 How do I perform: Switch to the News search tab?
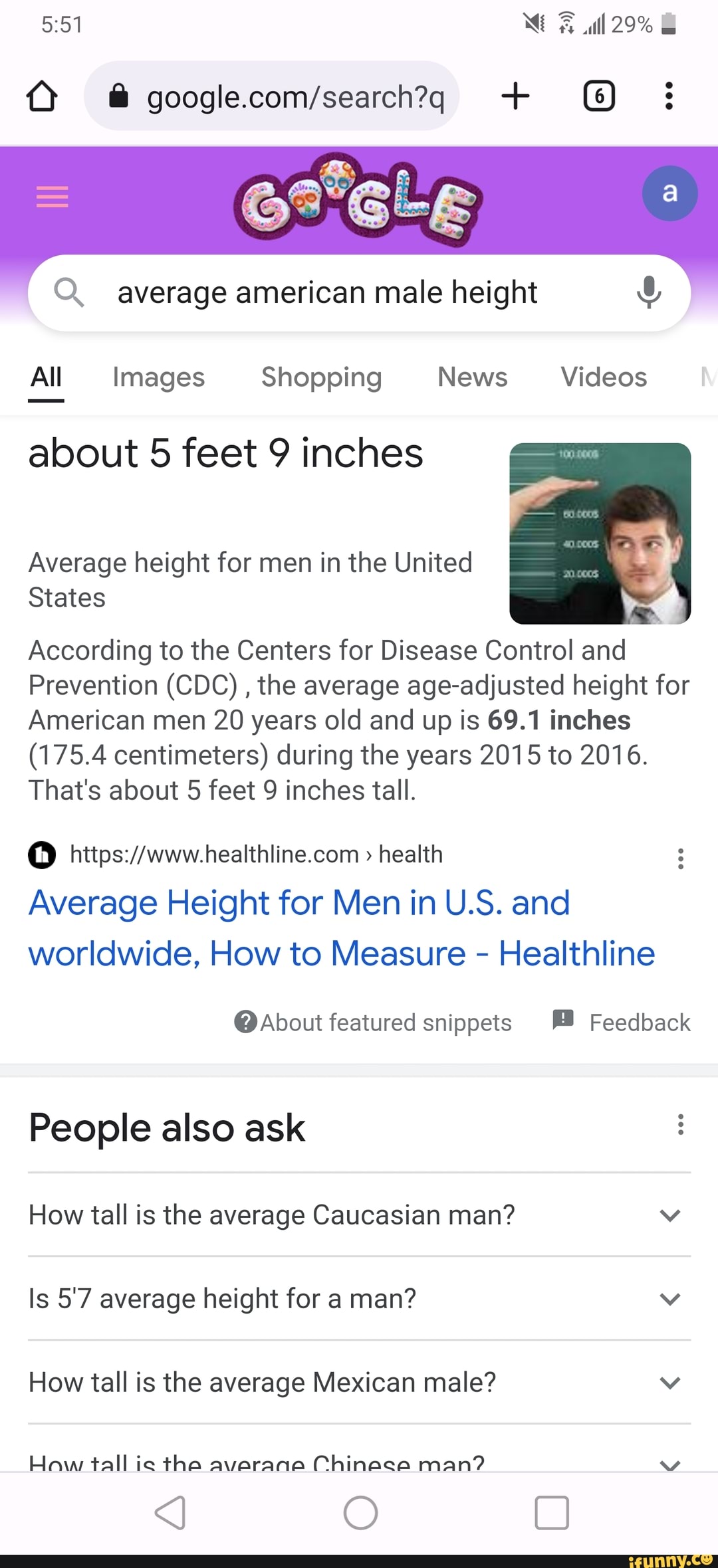472,377
